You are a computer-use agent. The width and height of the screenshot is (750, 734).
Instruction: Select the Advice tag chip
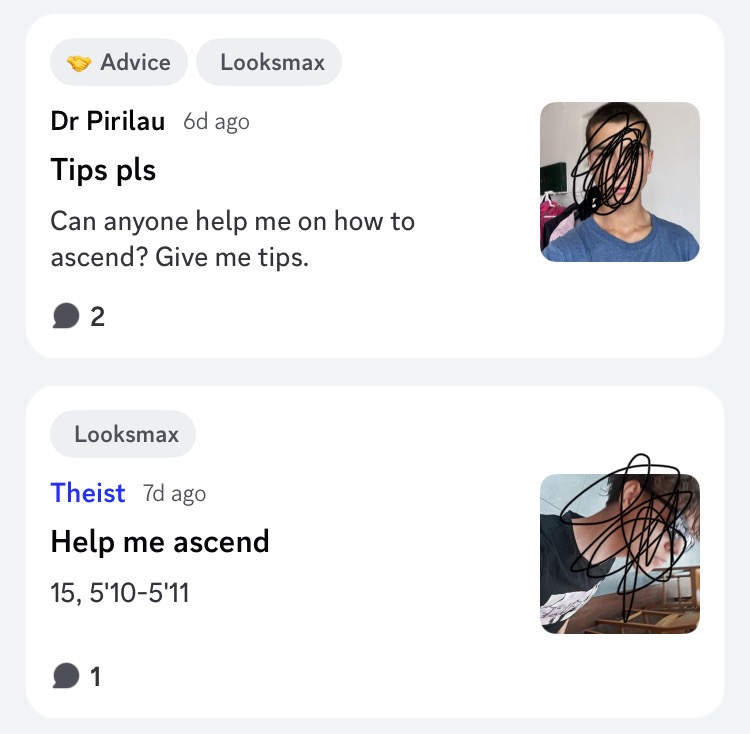pyautogui.click(x=119, y=62)
